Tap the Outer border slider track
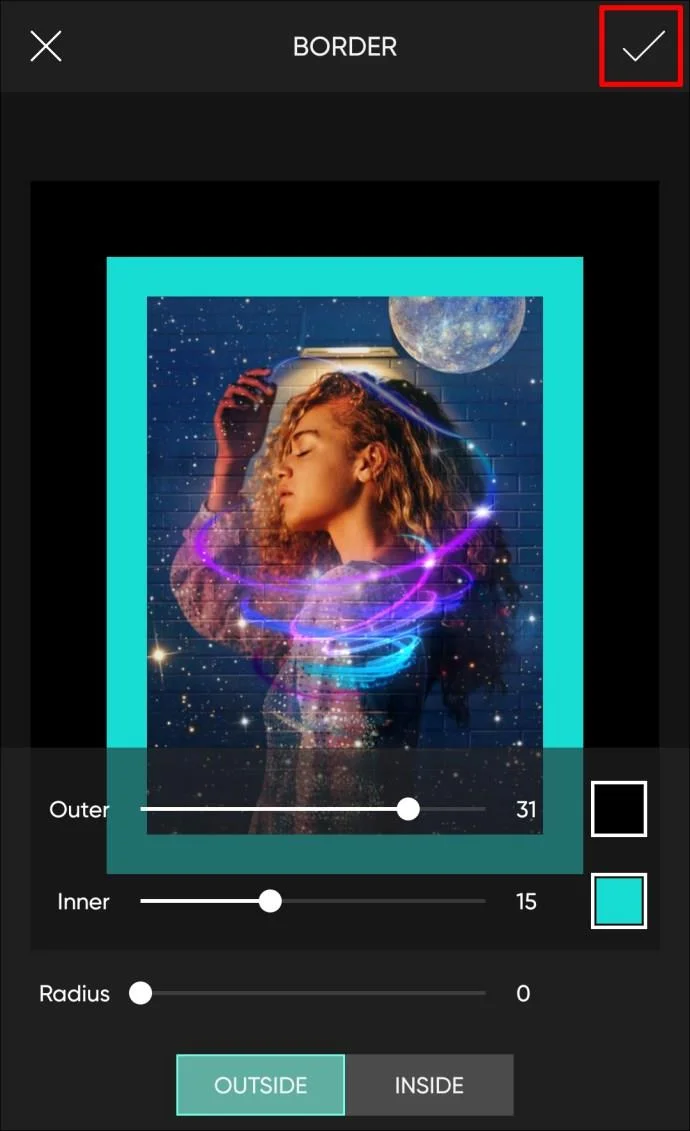This screenshot has width=690, height=1131. point(313,809)
